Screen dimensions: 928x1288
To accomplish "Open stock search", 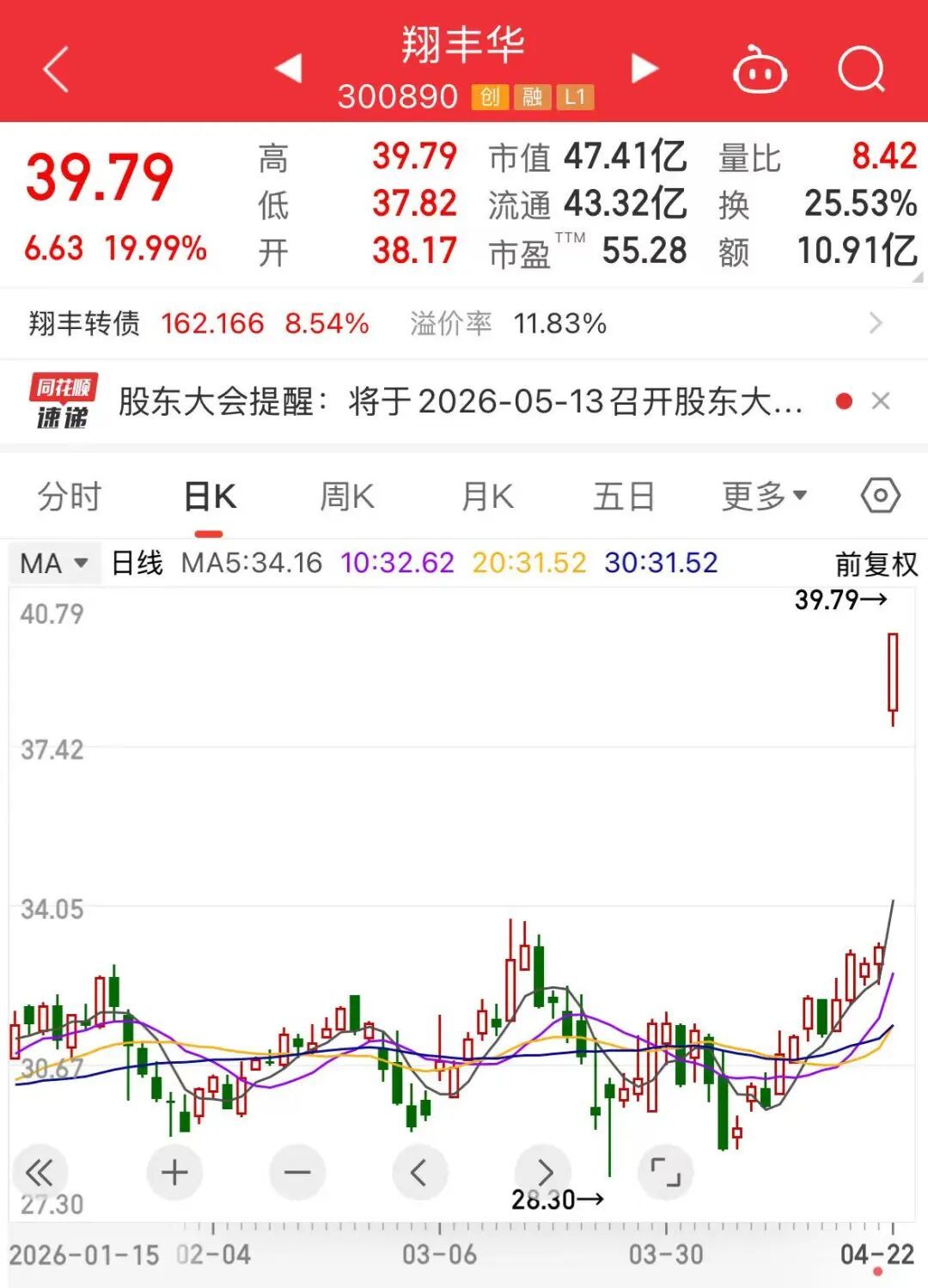I will [861, 69].
